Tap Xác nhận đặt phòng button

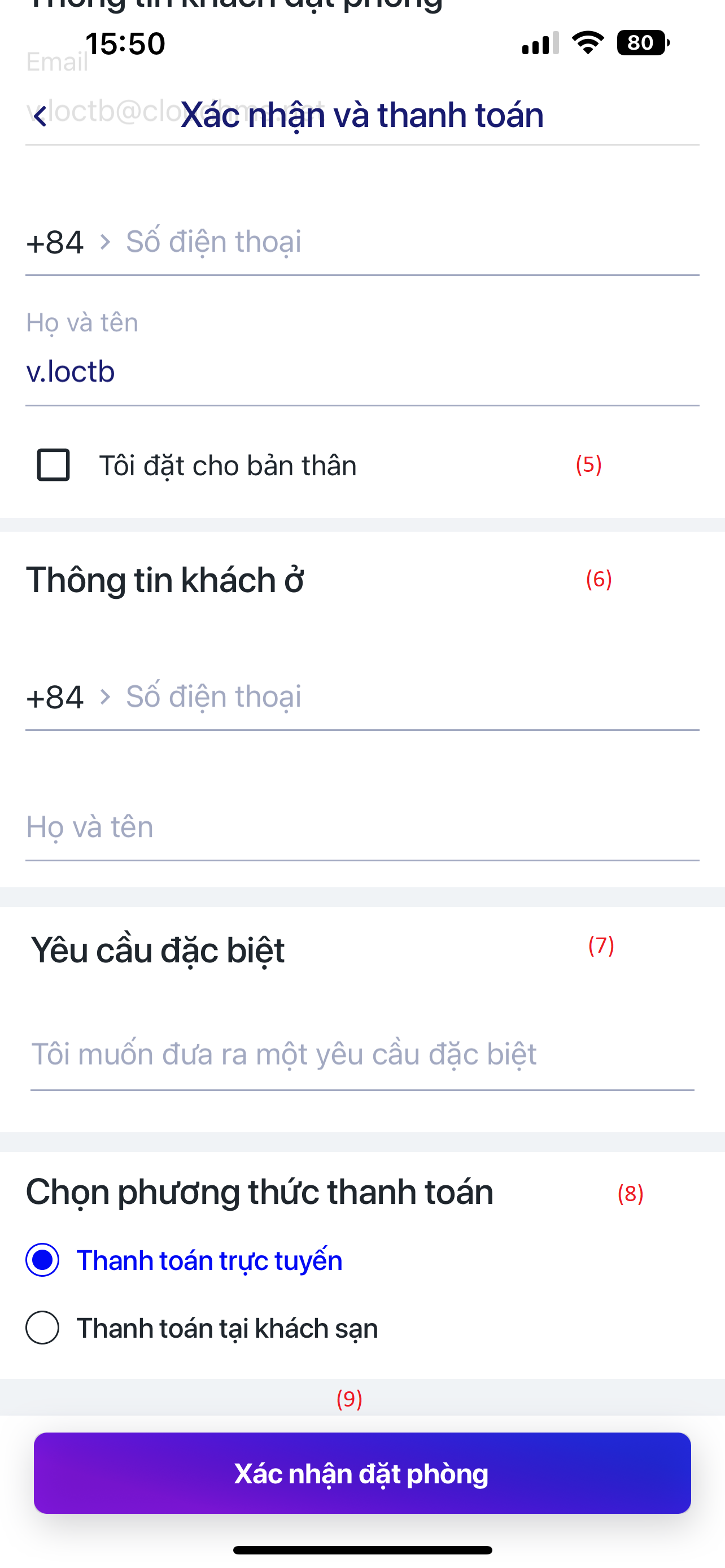click(x=362, y=1473)
